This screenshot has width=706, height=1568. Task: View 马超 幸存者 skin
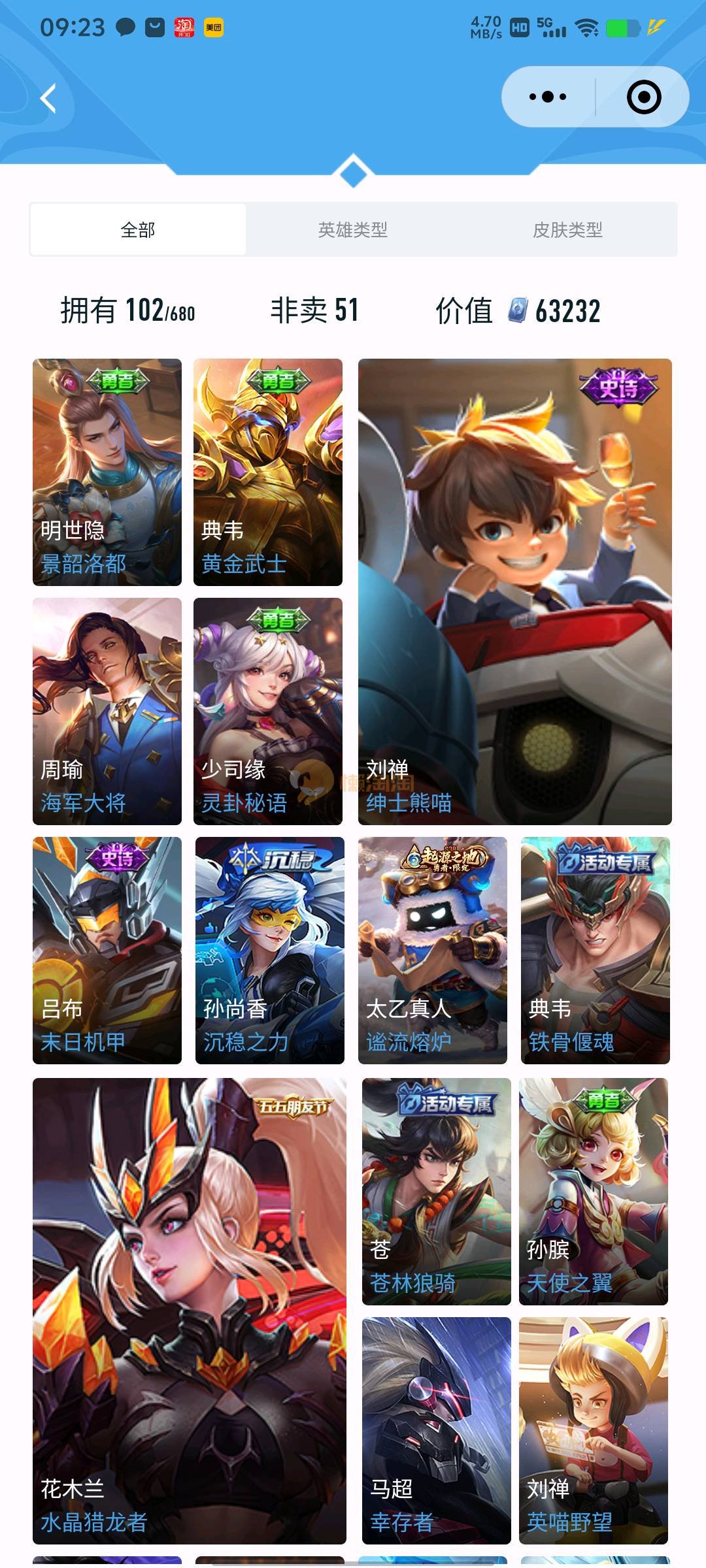coord(437,1430)
